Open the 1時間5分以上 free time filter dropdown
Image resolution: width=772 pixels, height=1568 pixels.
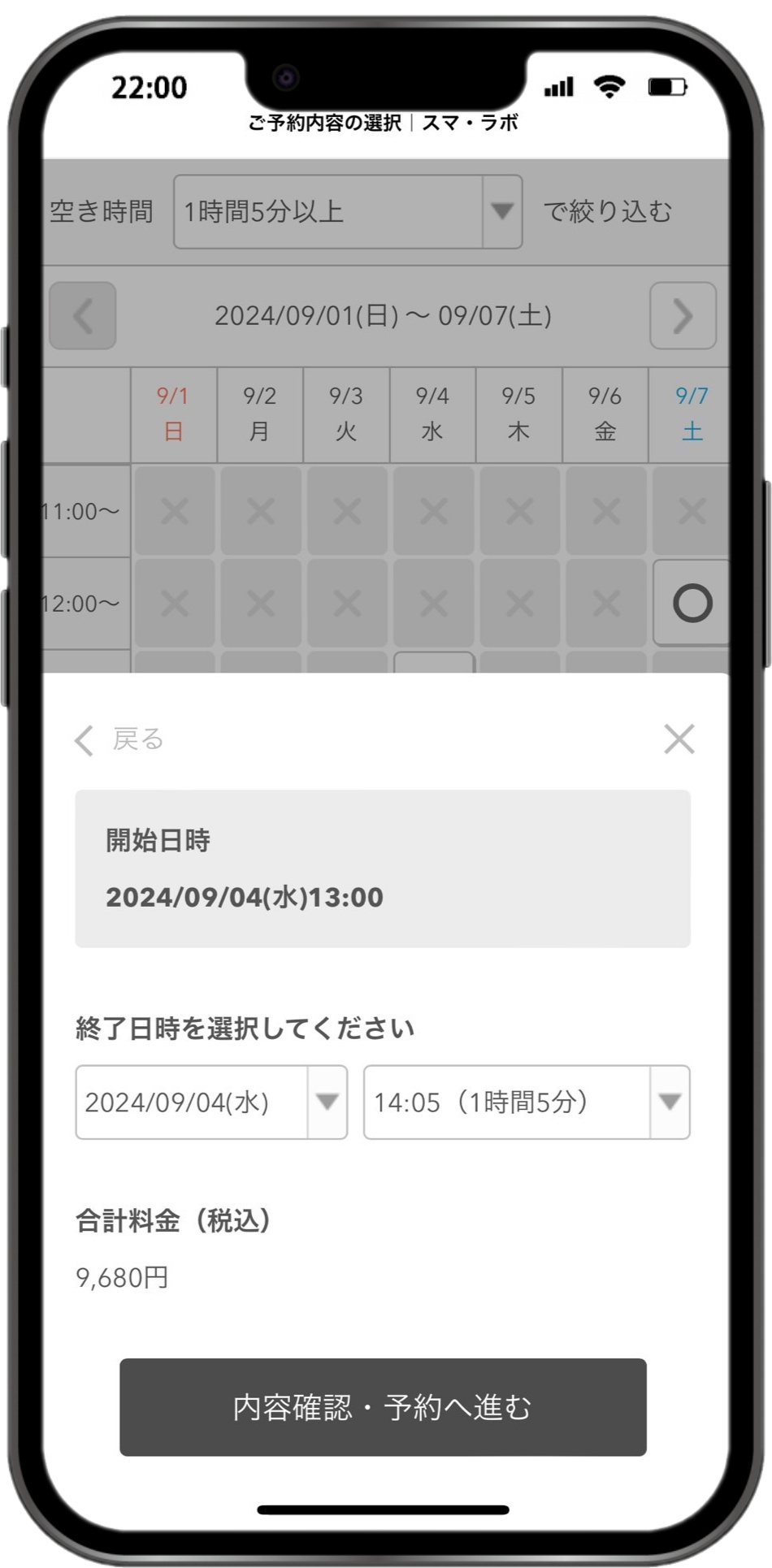point(348,212)
